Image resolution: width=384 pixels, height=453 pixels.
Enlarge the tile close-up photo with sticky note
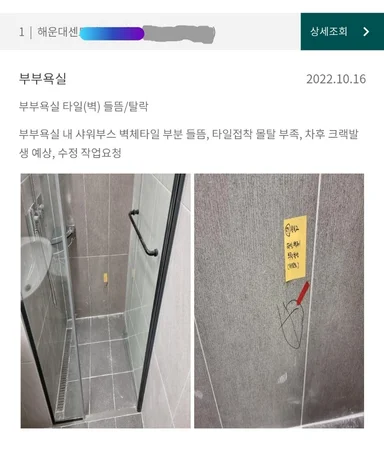point(279,301)
